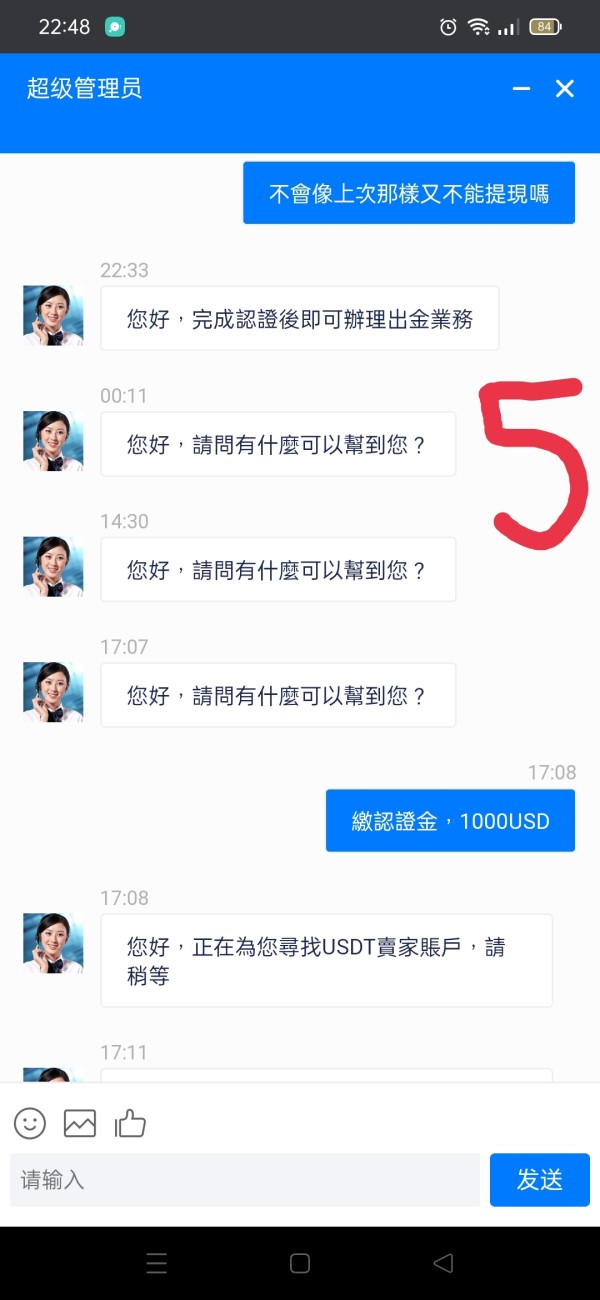Viewport: 600px width, 1300px height.
Task: Attach an image to the chat
Action: [80, 1123]
